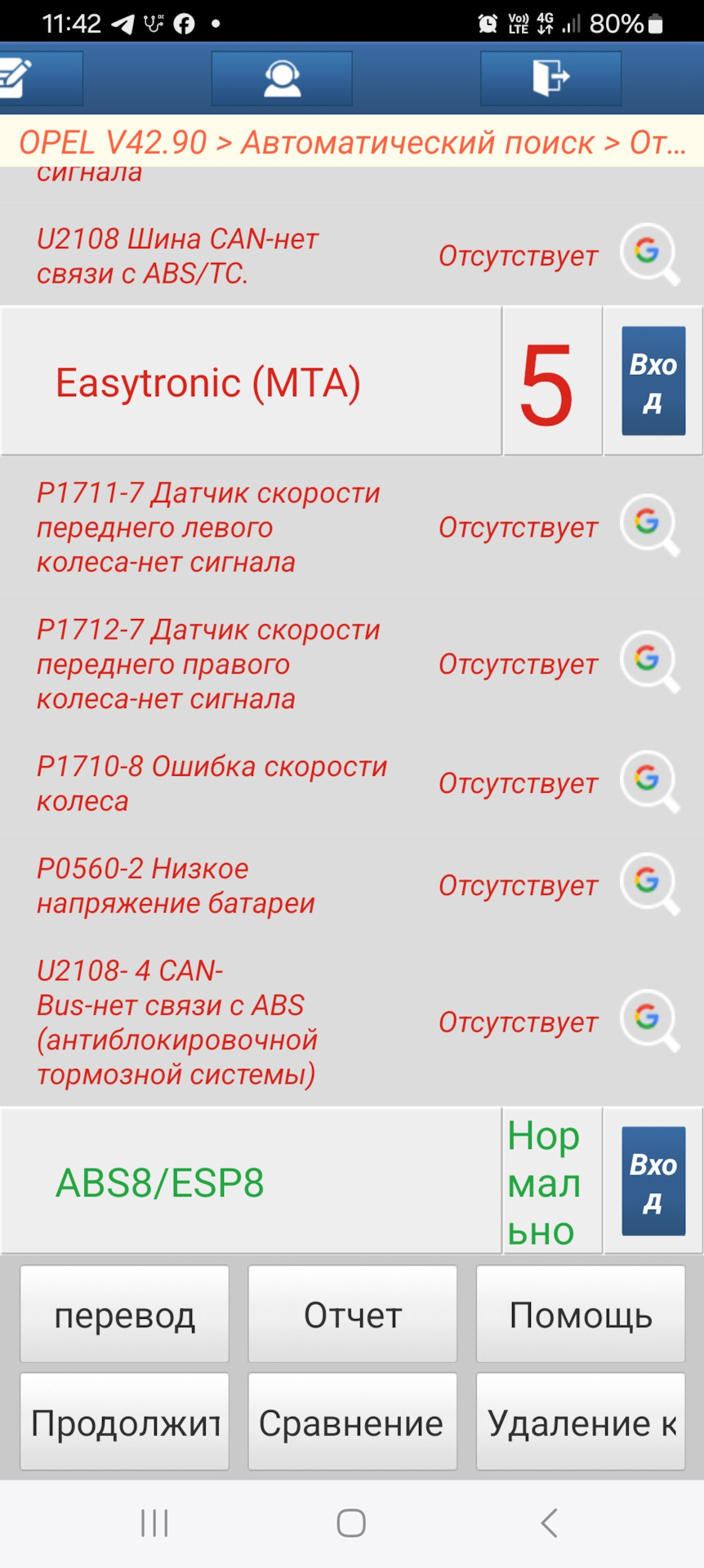This screenshot has width=704, height=1568.
Task: Search Google for code U2108 CAN-нет связи с ABS/TC
Action: click(x=648, y=254)
